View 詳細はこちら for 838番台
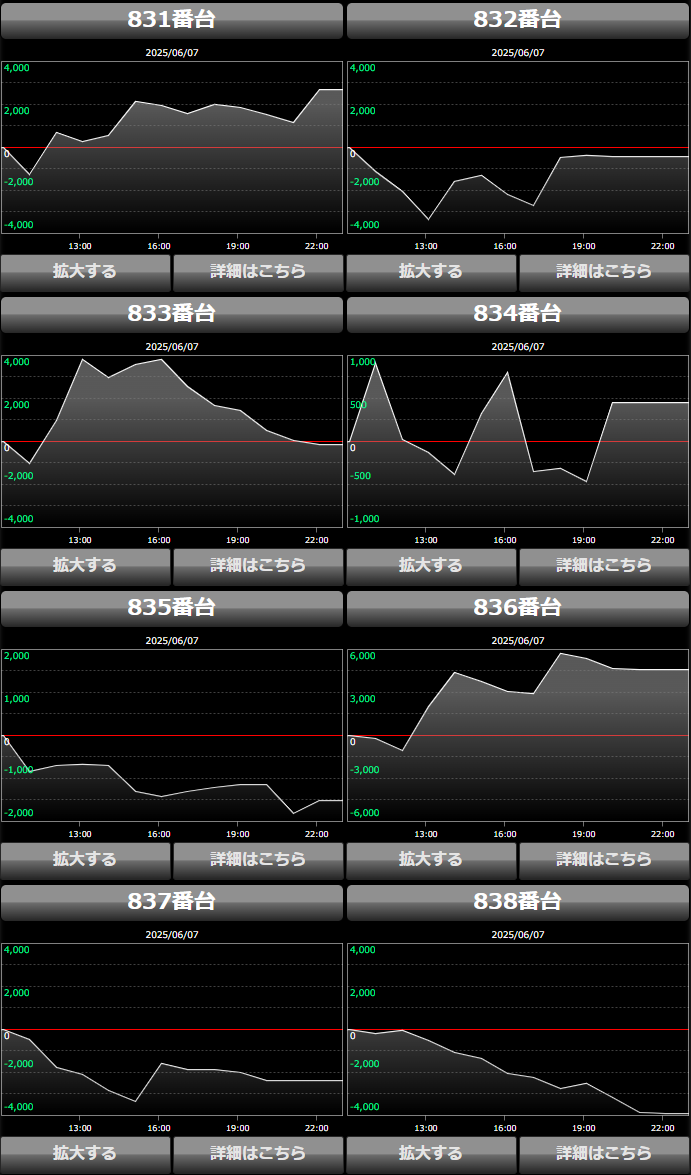This screenshot has height=1175, width=691. [x=604, y=1153]
